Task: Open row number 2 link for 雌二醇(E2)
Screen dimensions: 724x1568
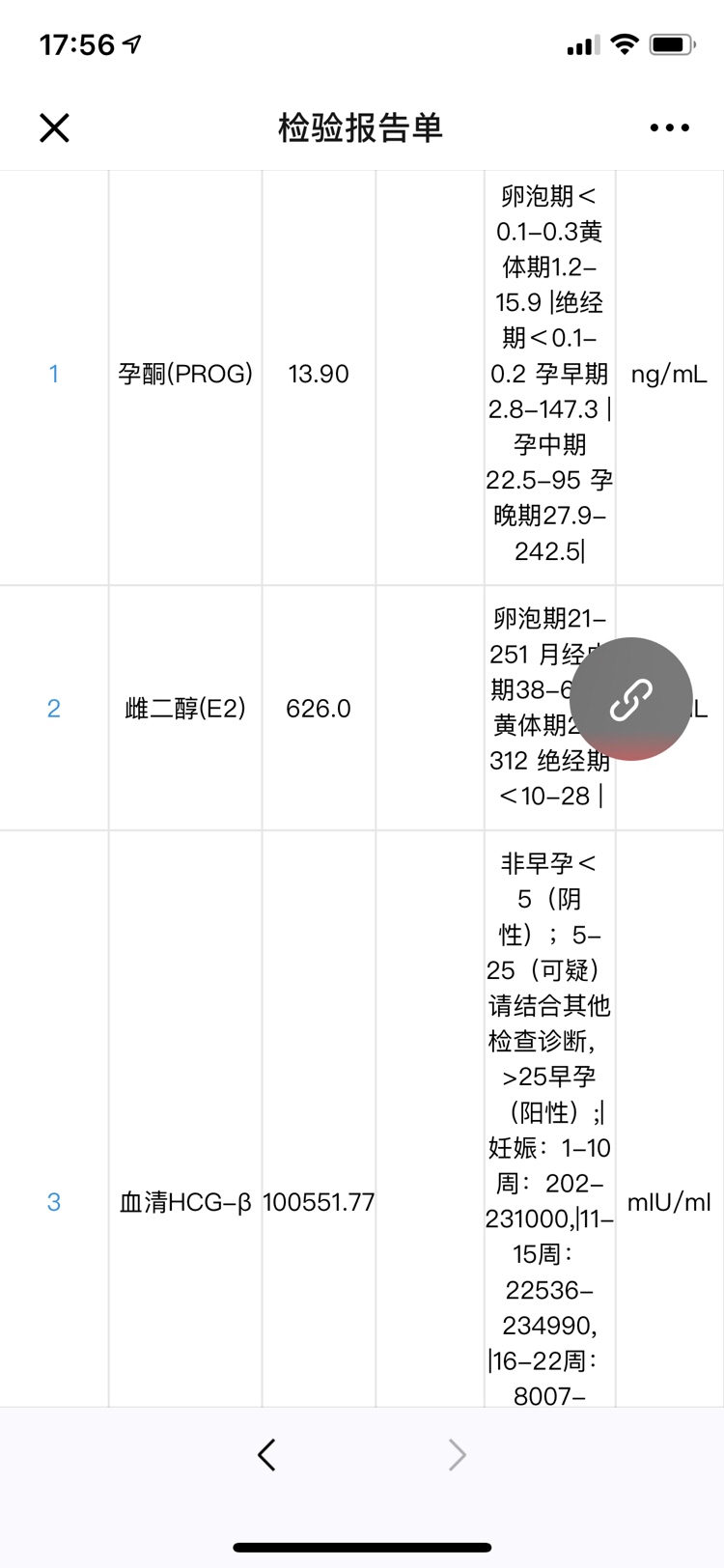Action: 54,709
